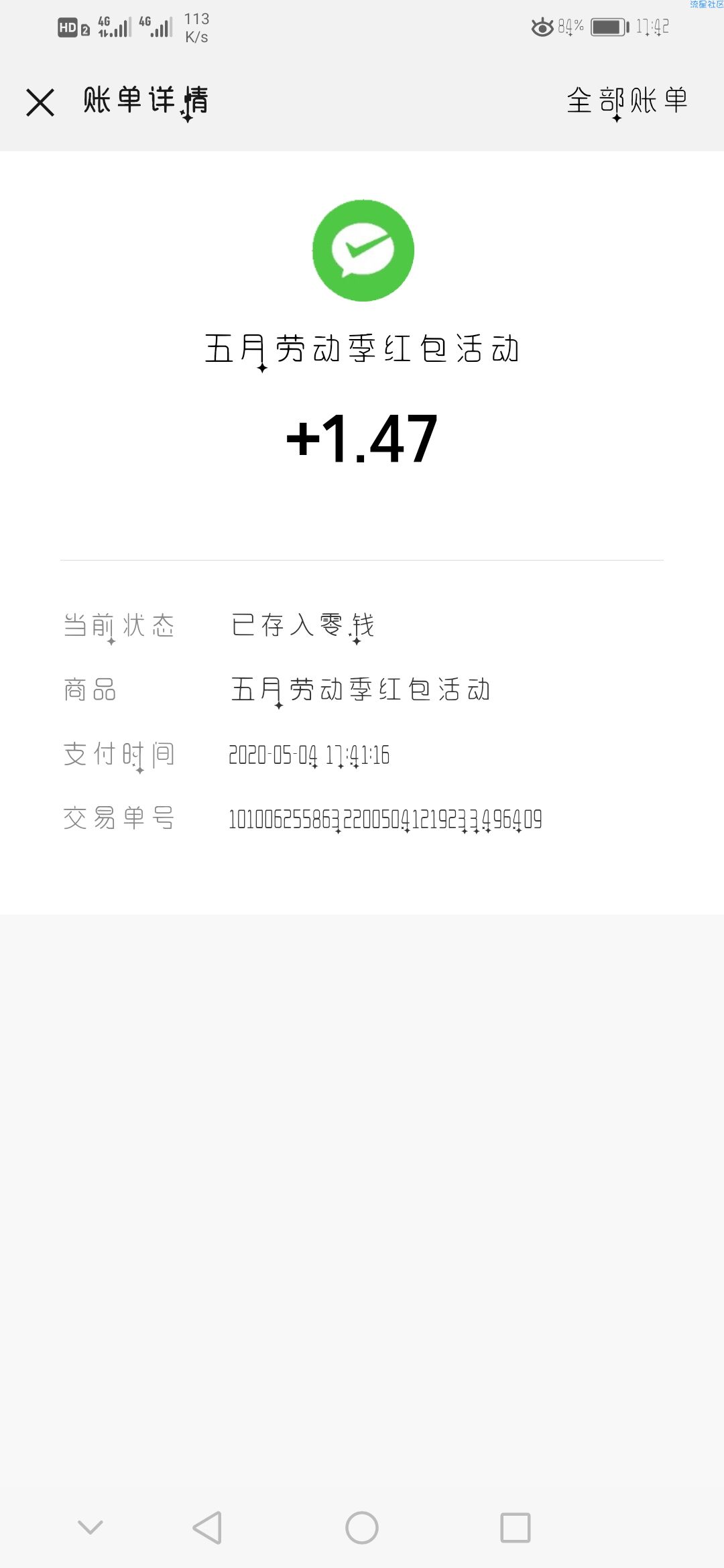Close the 账单详情 page

[40, 103]
